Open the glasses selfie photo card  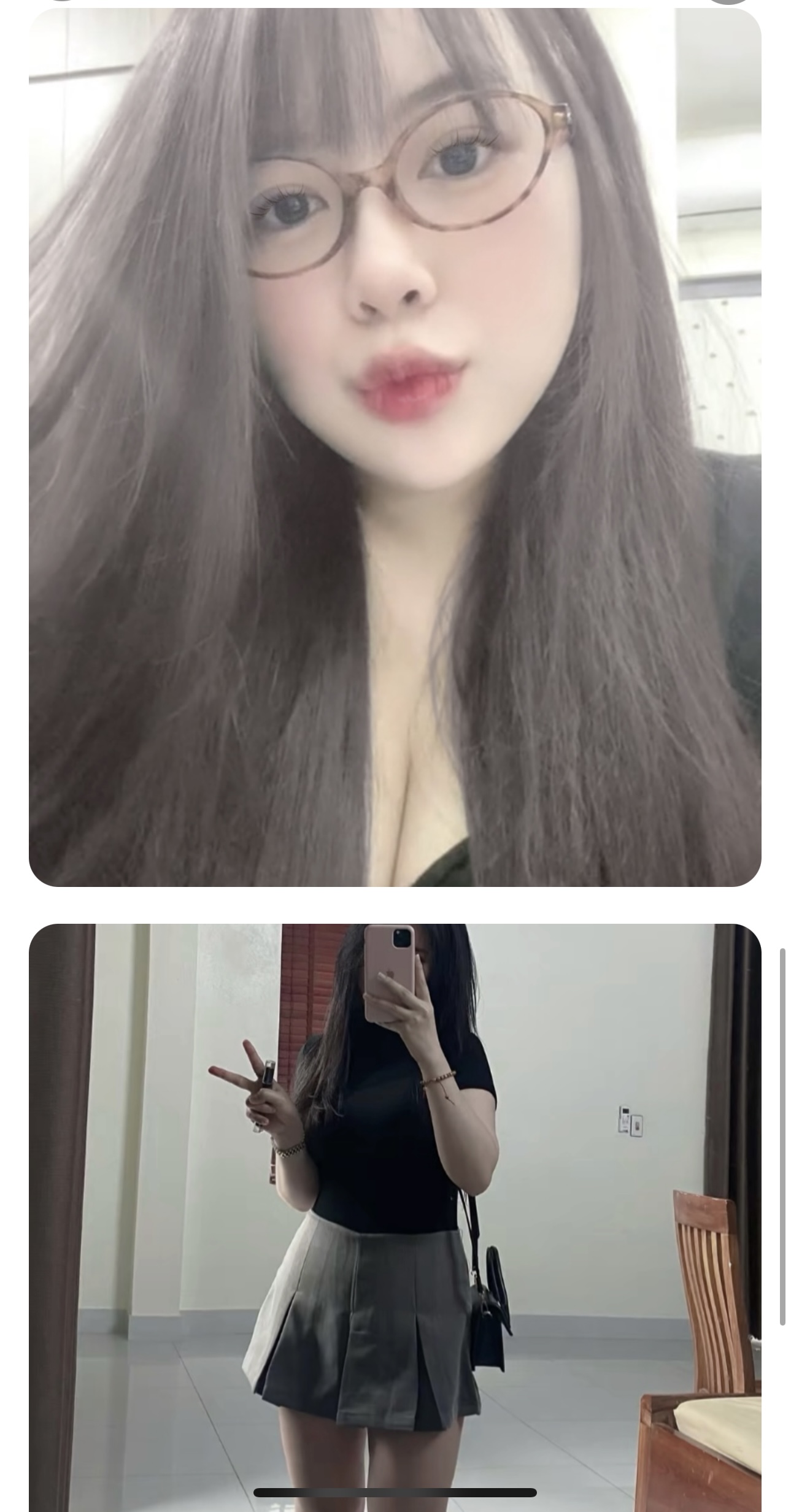coord(395,447)
